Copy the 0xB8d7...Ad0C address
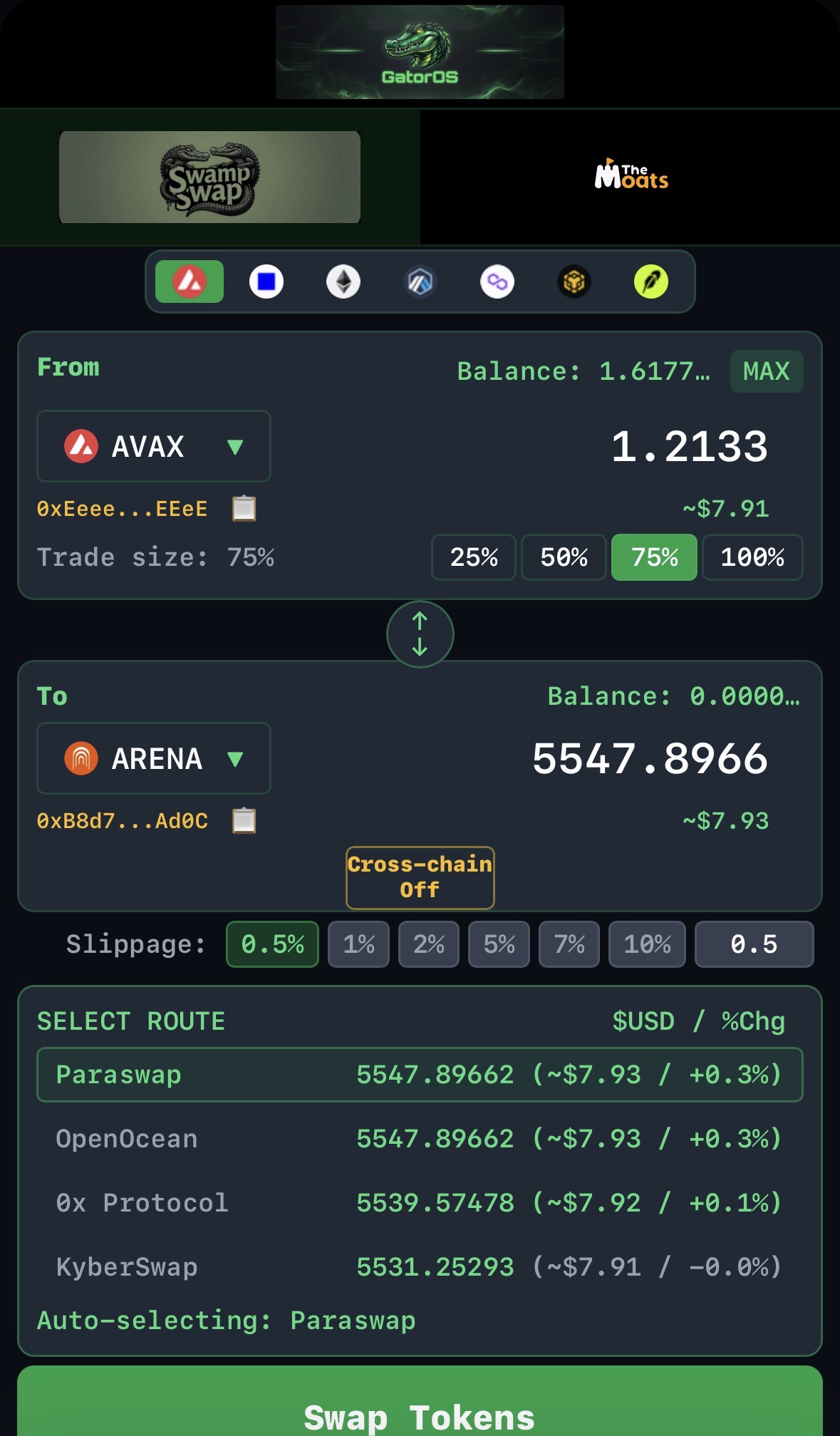This screenshot has width=840, height=1436. [x=244, y=821]
